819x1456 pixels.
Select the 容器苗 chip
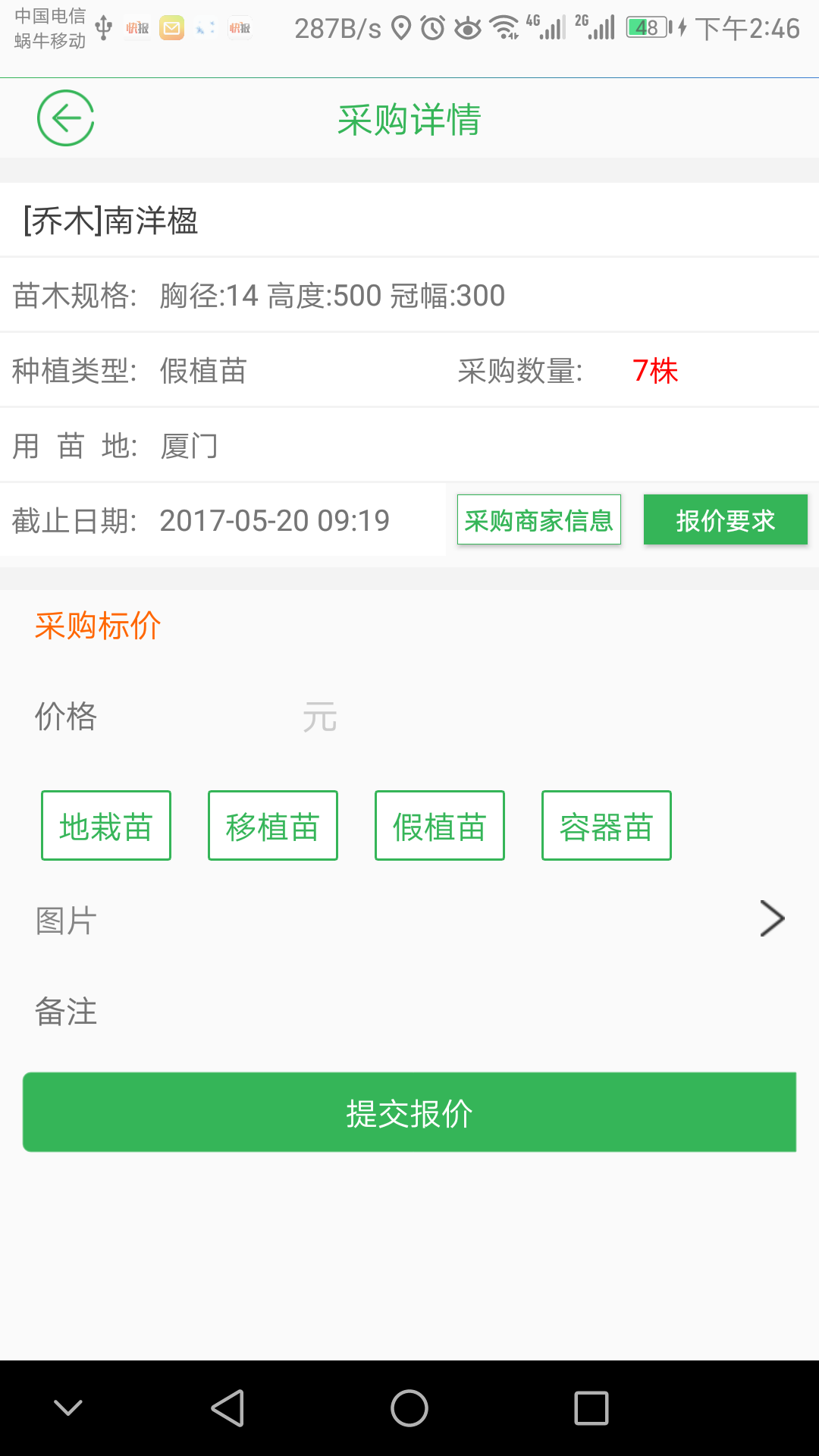607,826
